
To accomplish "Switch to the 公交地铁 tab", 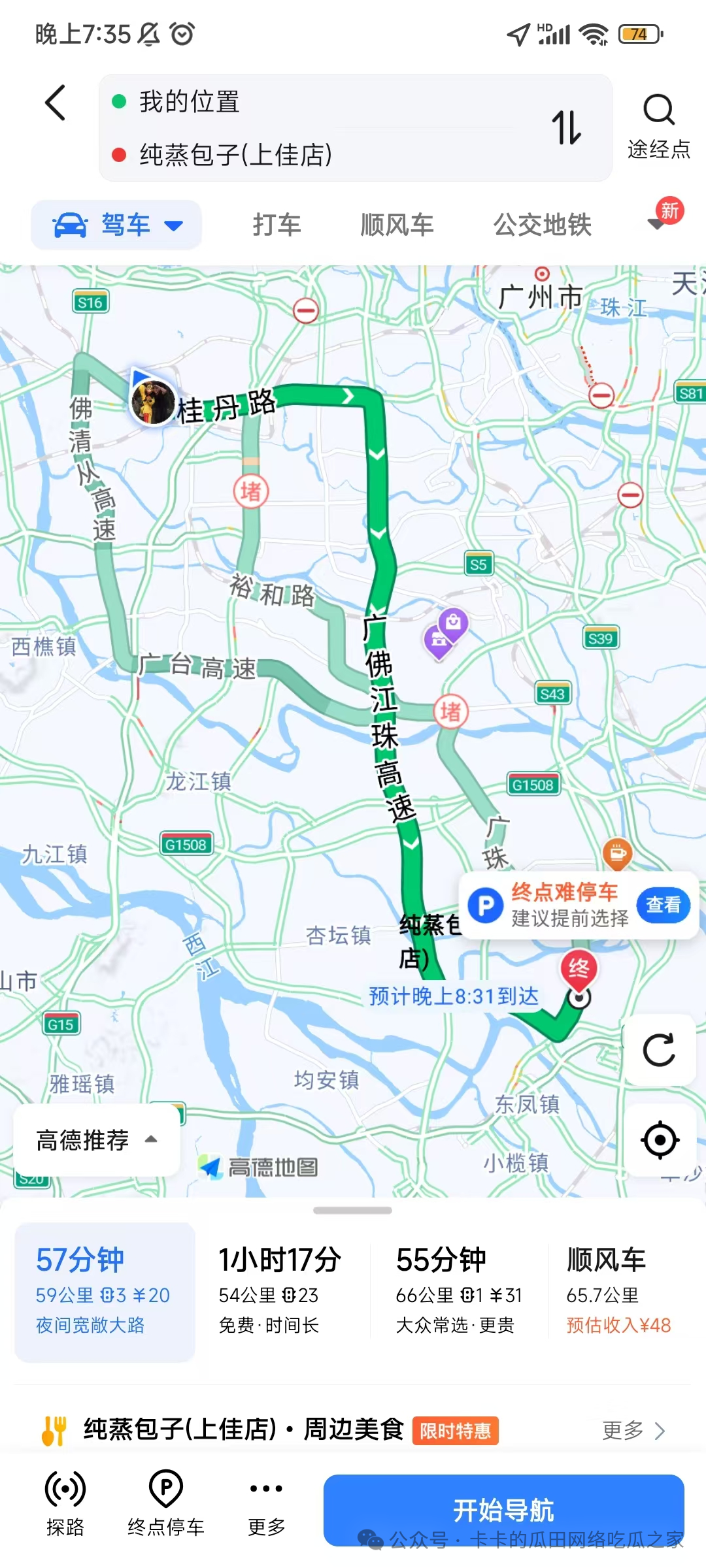I will [x=543, y=225].
